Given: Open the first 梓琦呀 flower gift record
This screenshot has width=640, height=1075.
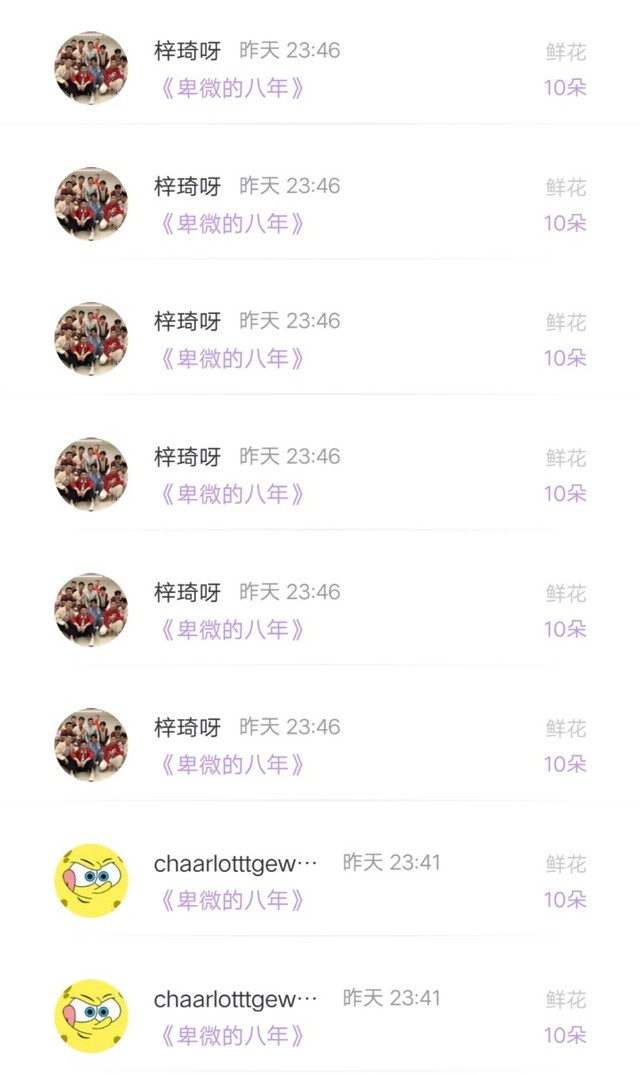Looking at the screenshot, I should tap(320, 69).
